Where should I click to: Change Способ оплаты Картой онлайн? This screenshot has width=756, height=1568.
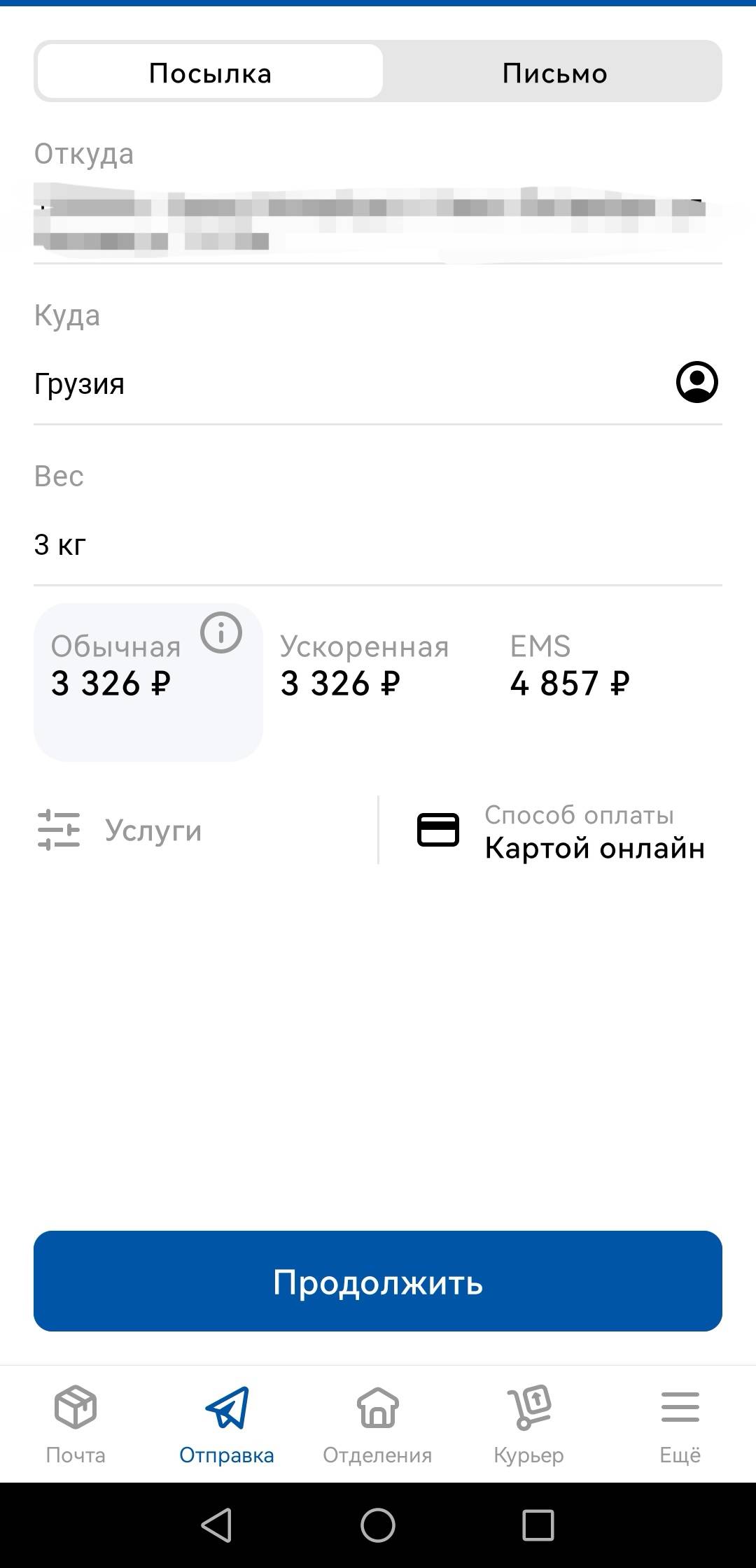pos(560,832)
